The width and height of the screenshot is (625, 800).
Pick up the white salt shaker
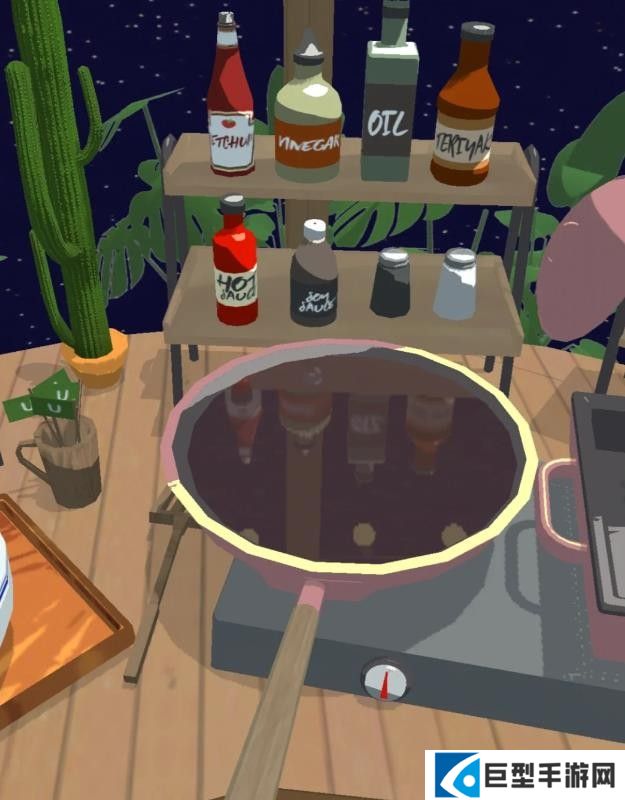click(457, 285)
